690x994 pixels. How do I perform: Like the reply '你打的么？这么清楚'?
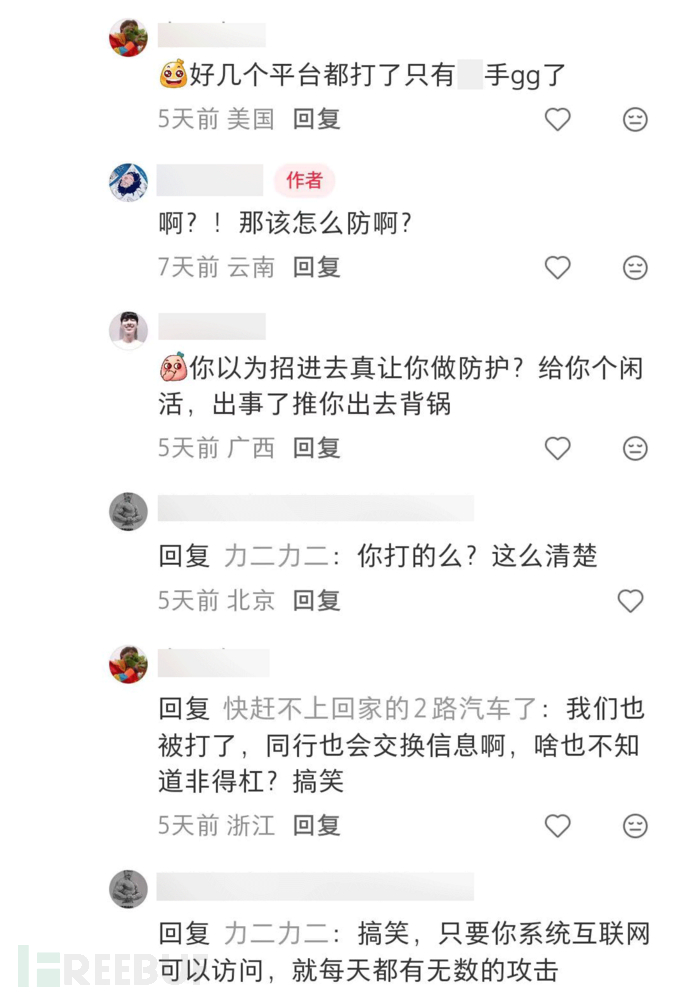tap(630, 601)
